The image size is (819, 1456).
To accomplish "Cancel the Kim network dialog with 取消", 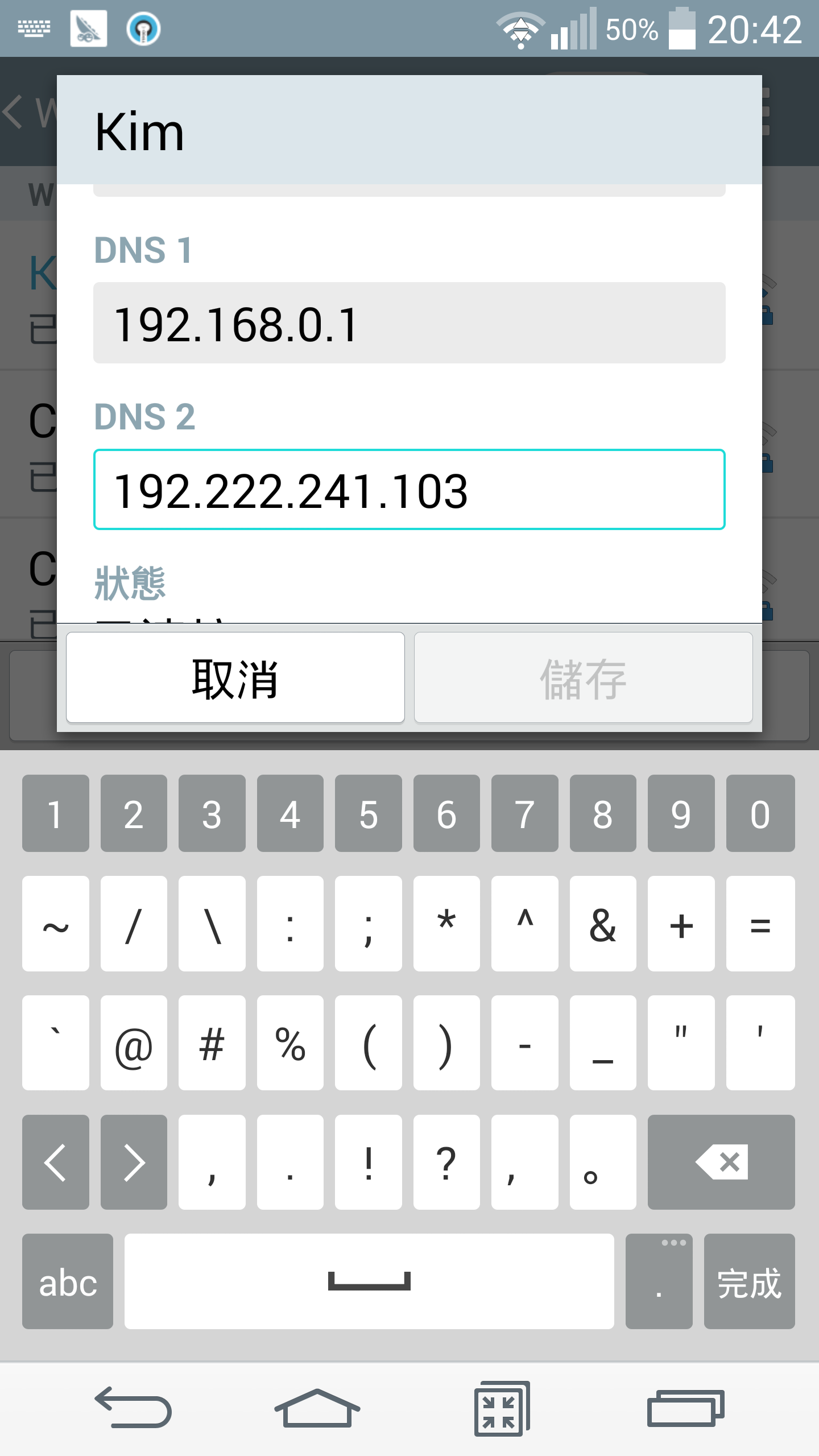I will (x=235, y=677).
